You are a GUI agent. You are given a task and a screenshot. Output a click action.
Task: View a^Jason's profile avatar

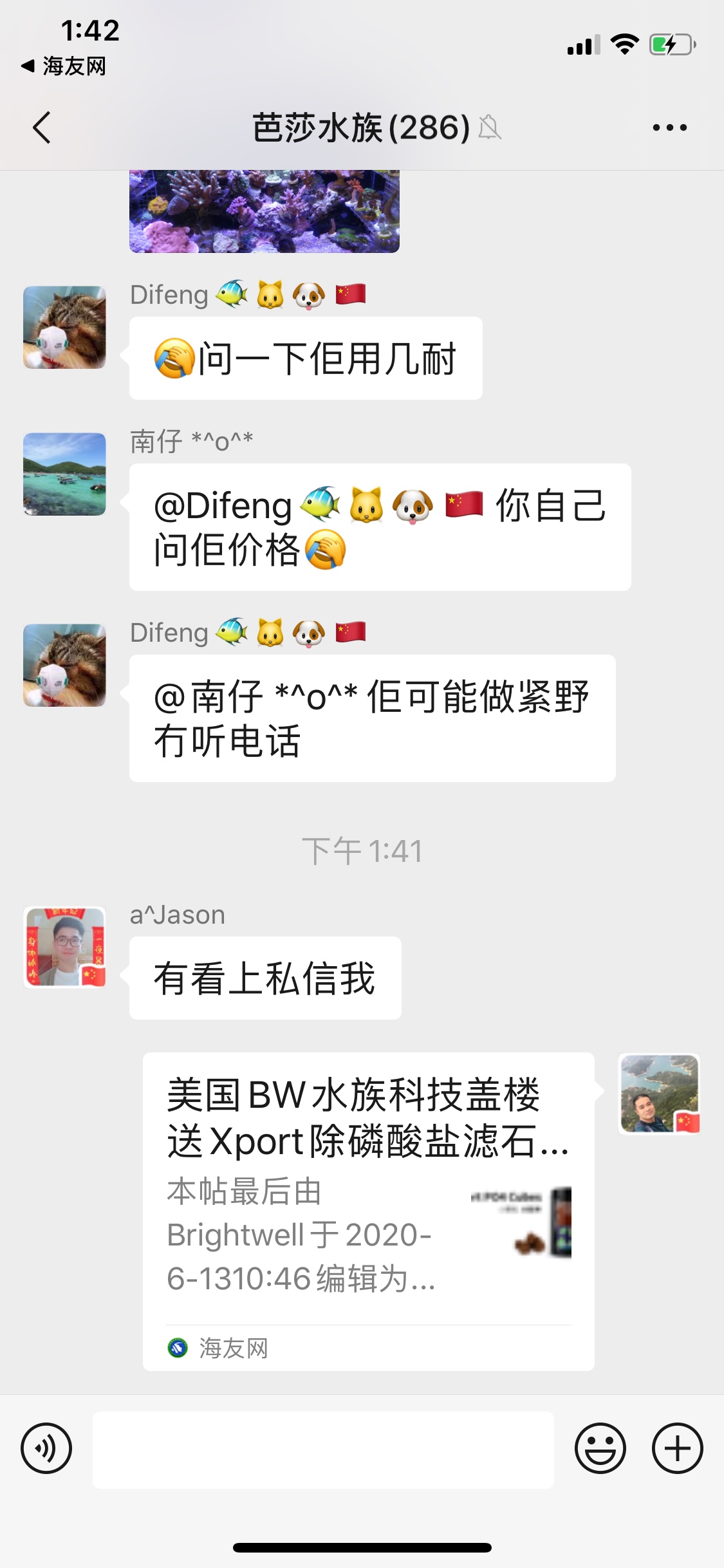(x=64, y=947)
